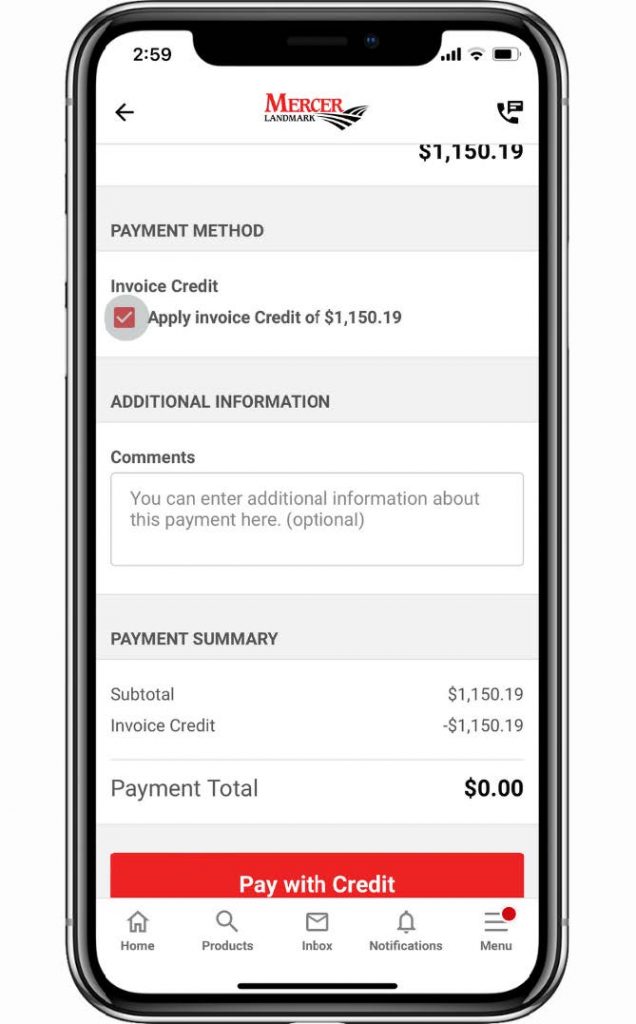This screenshot has height=1024, width=636.
Task: Open the Products tab
Action: [x=227, y=931]
